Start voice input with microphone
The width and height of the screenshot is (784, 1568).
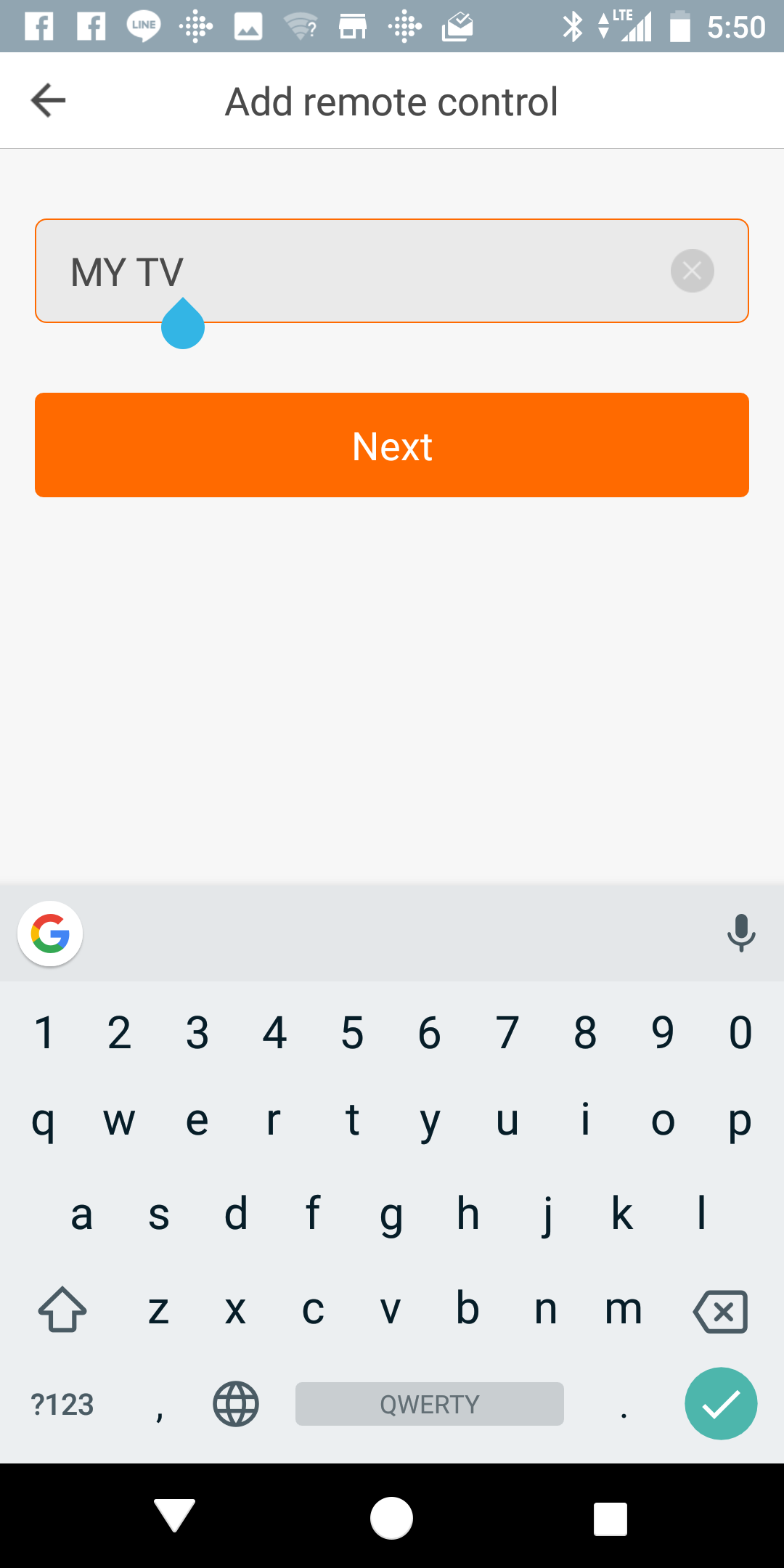(x=740, y=934)
